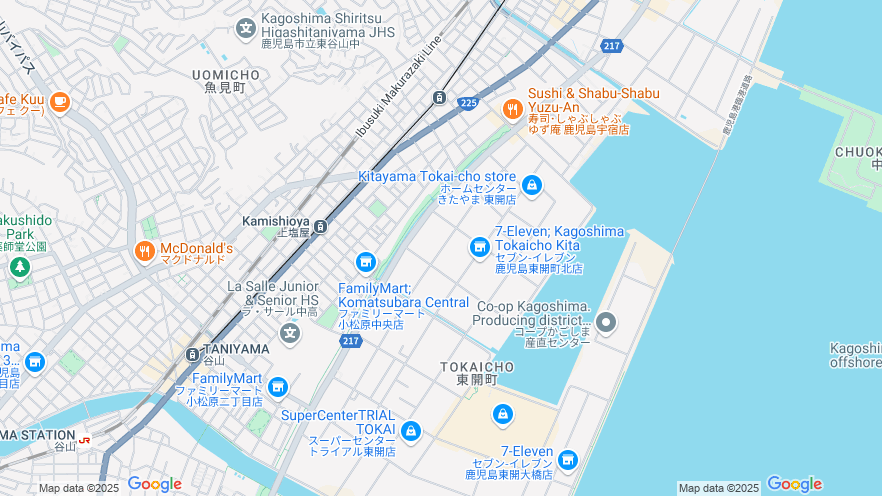
Task: Tap the 7-Eleven pin near SuperCenter TRIAL
Action: click(x=568, y=460)
